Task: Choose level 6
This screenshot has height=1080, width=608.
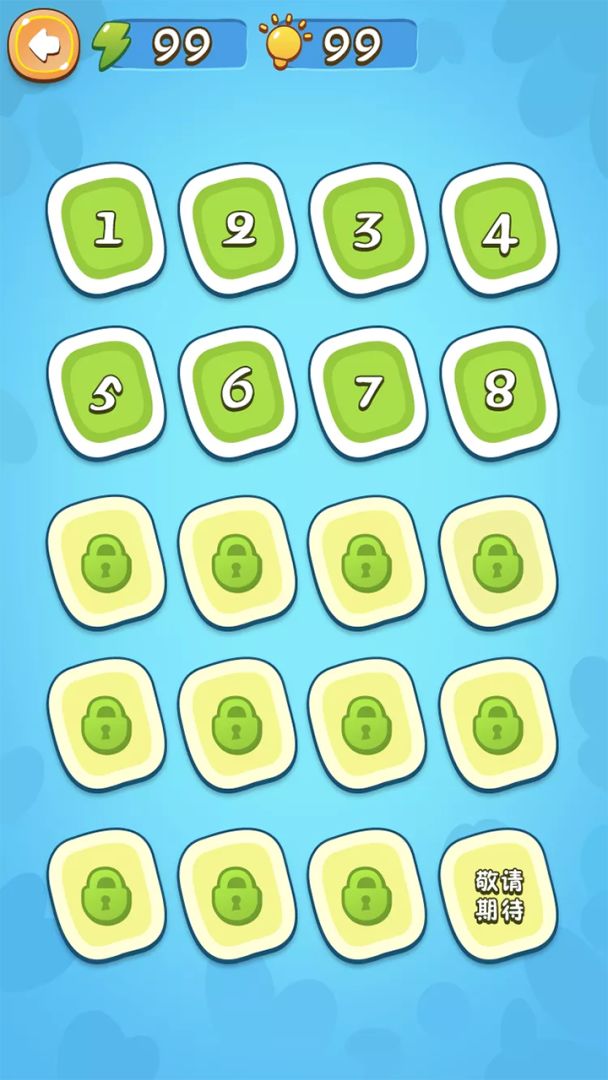Action: (238, 393)
